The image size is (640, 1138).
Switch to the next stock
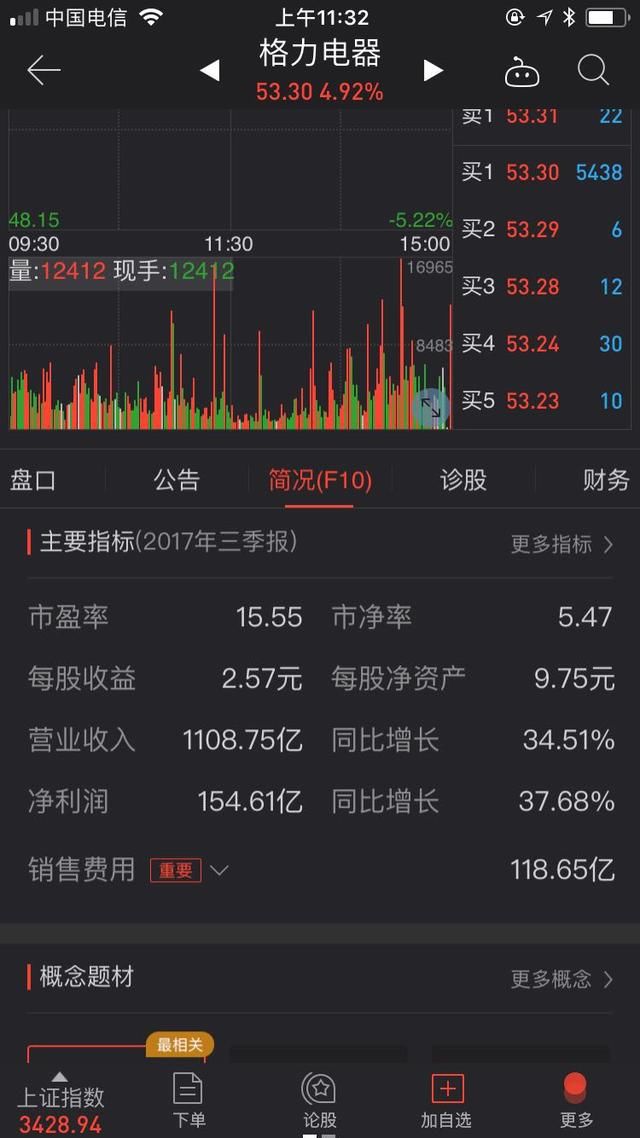(x=433, y=70)
